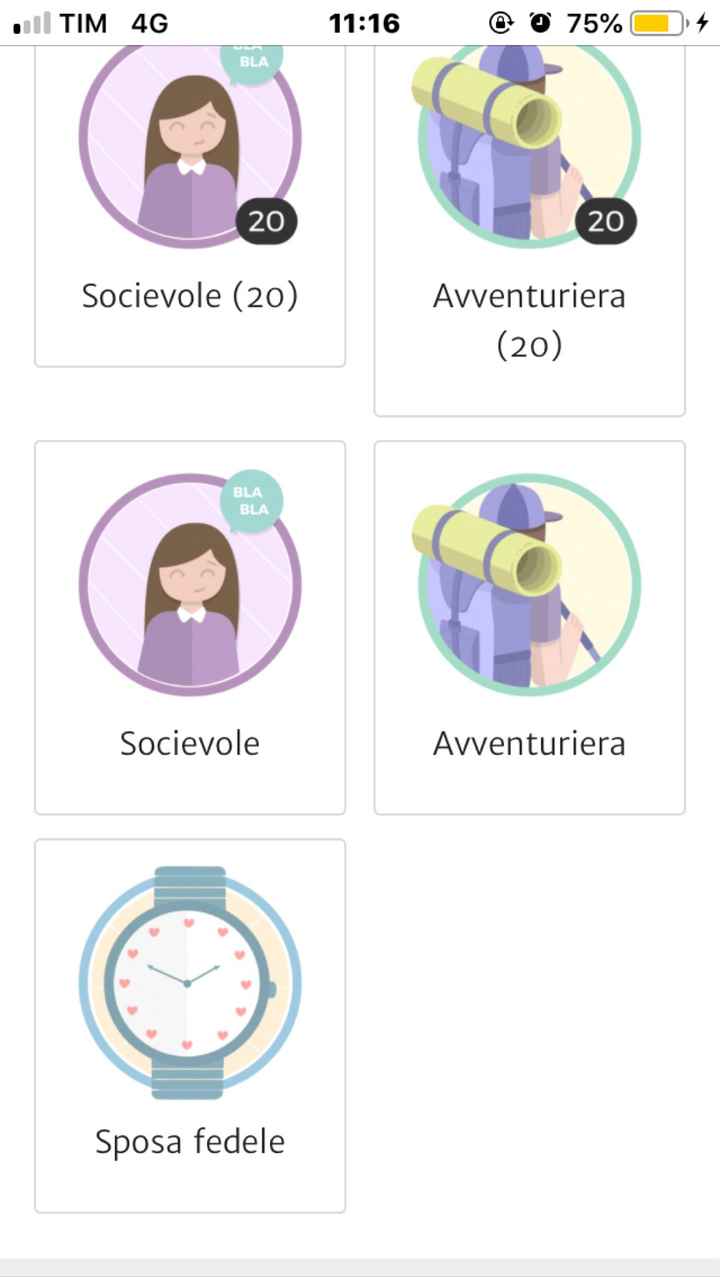Tap the Avventuriera badge label text
This screenshot has height=1277, width=720.
pos(528,743)
